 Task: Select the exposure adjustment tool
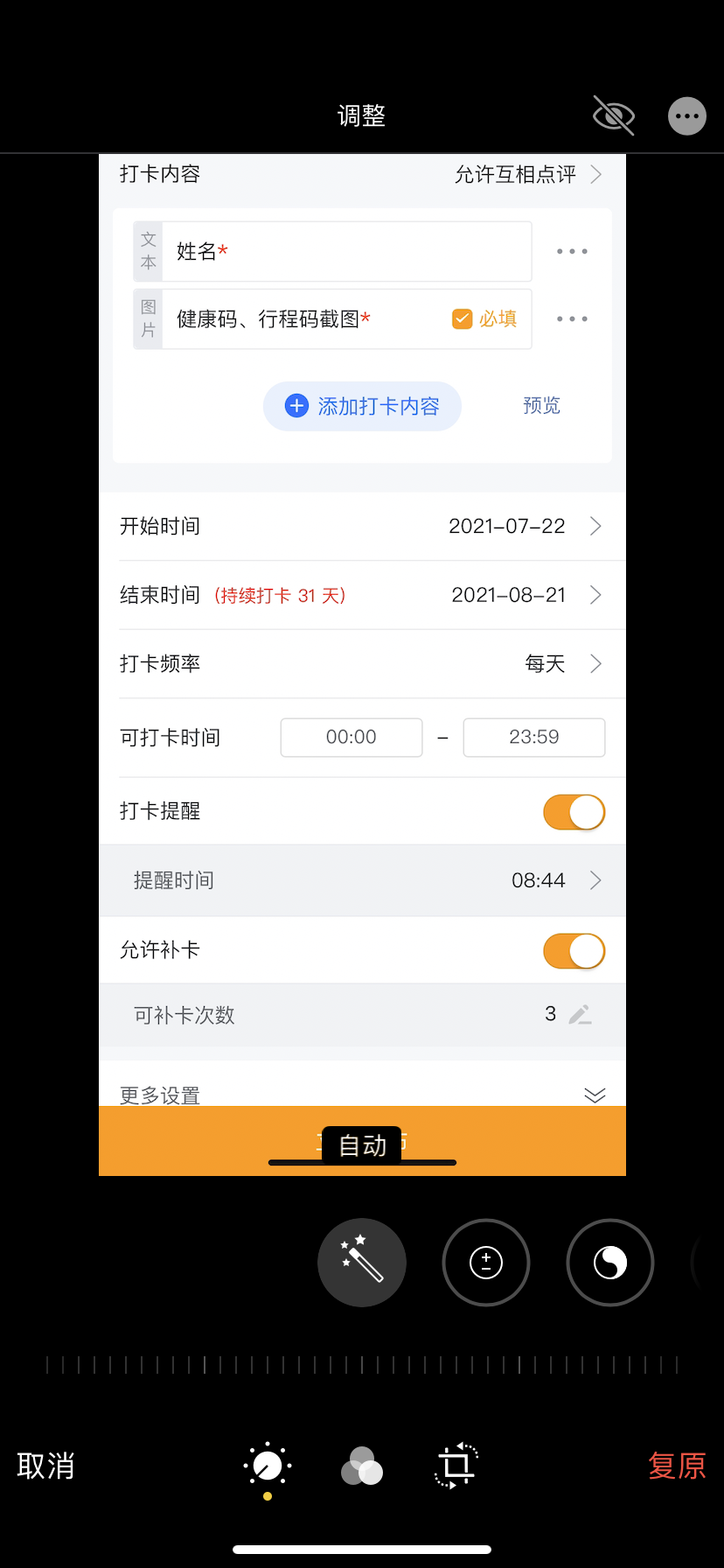pyautogui.click(x=486, y=1263)
